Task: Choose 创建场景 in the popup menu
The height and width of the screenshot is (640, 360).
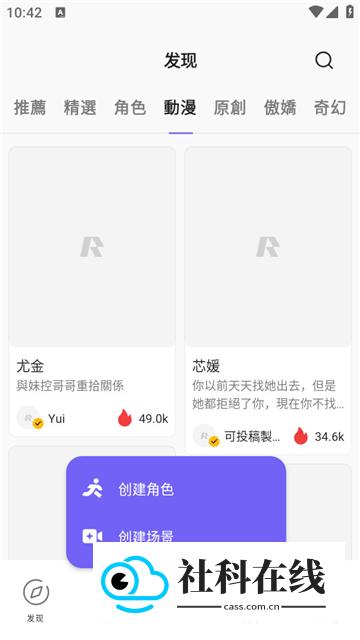Action: [146, 535]
